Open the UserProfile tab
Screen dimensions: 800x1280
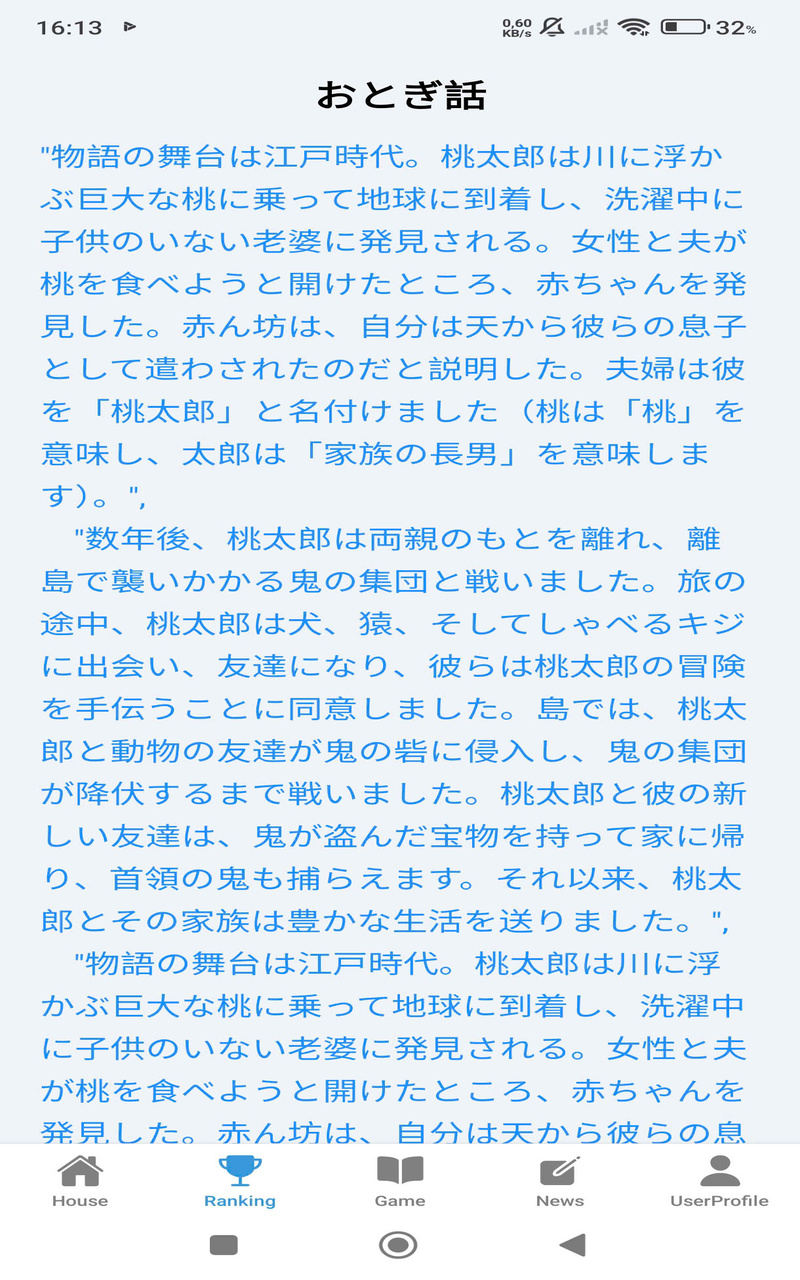tap(719, 1181)
